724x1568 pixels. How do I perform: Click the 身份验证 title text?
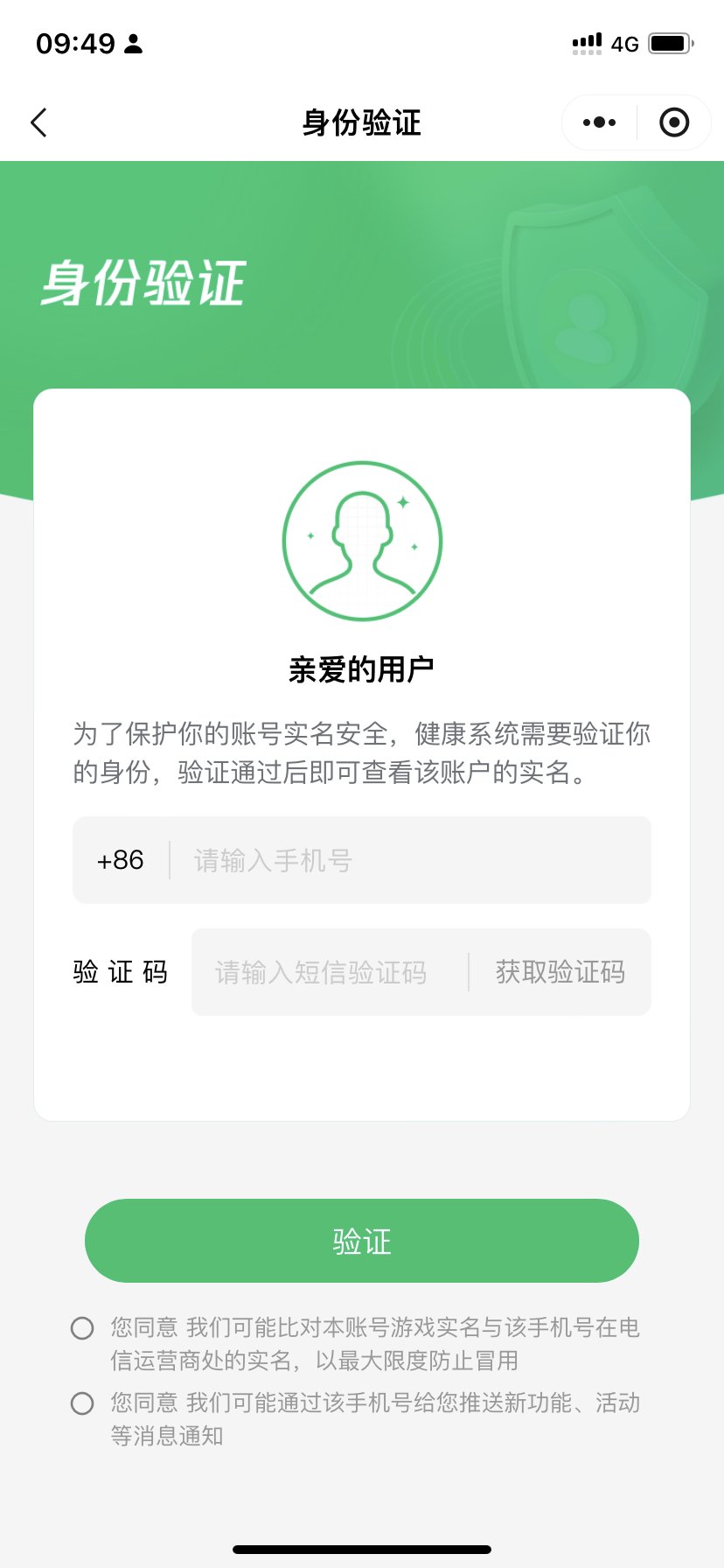click(x=362, y=122)
